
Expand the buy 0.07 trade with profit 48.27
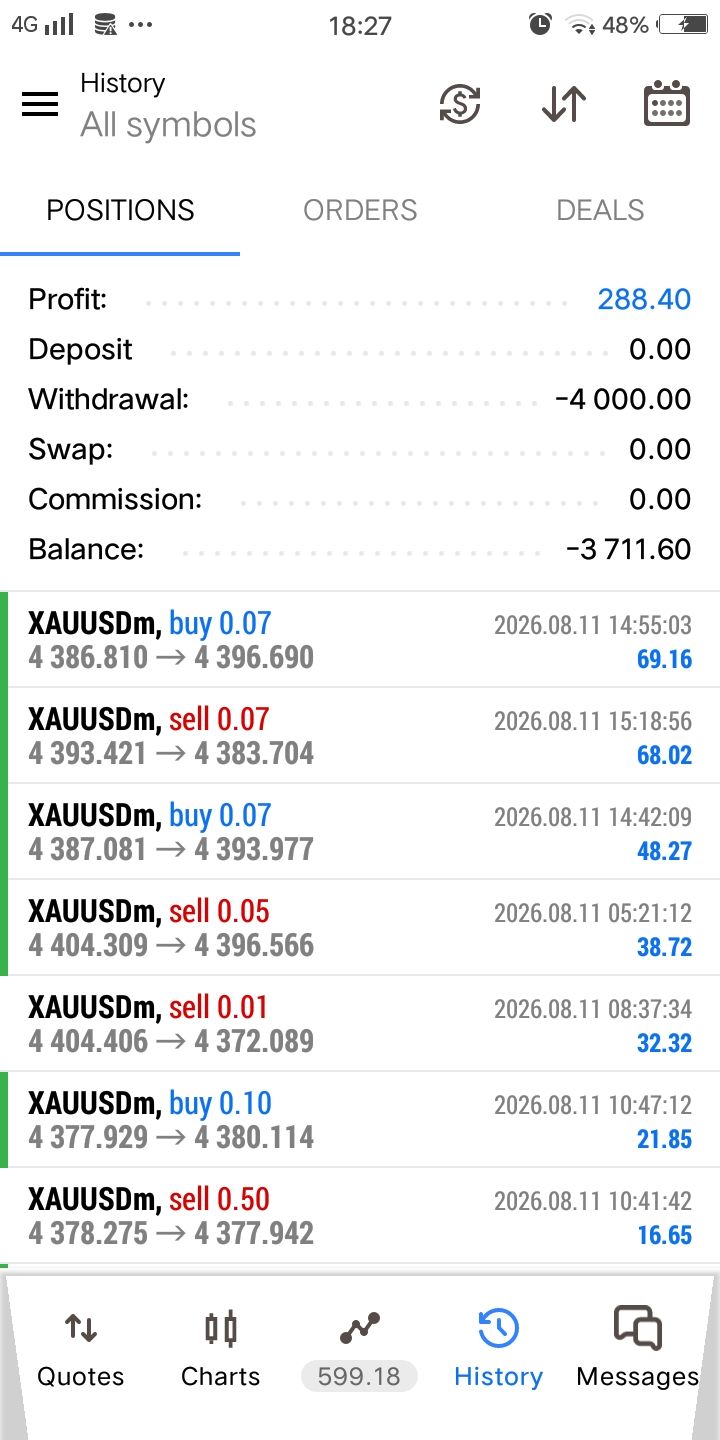(360, 832)
